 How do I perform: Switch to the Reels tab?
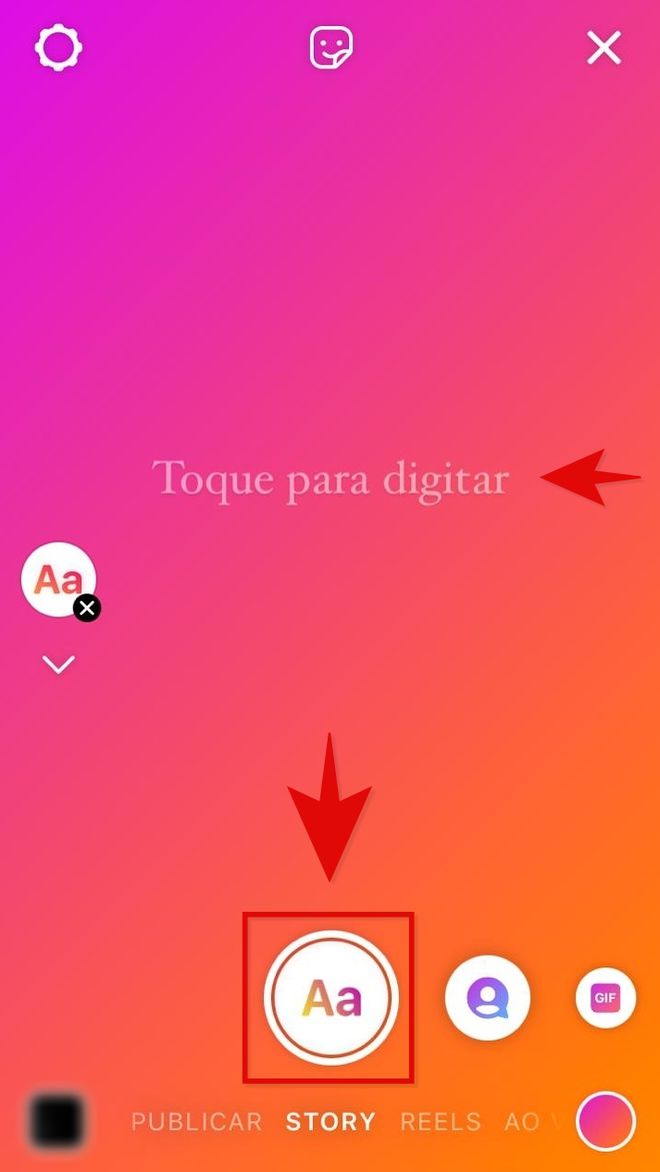(441, 1122)
